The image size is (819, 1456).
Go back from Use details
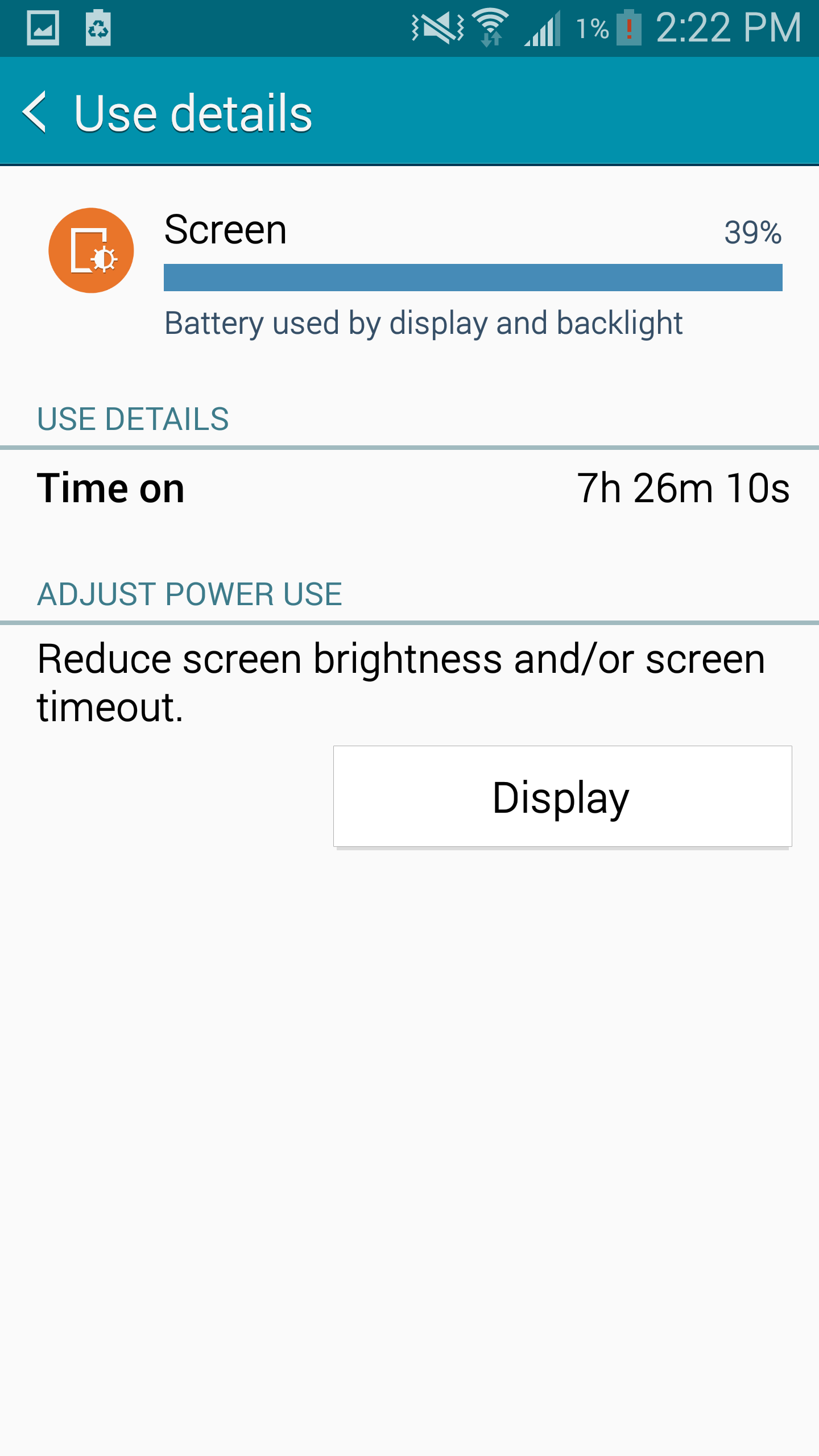click(x=35, y=113)
